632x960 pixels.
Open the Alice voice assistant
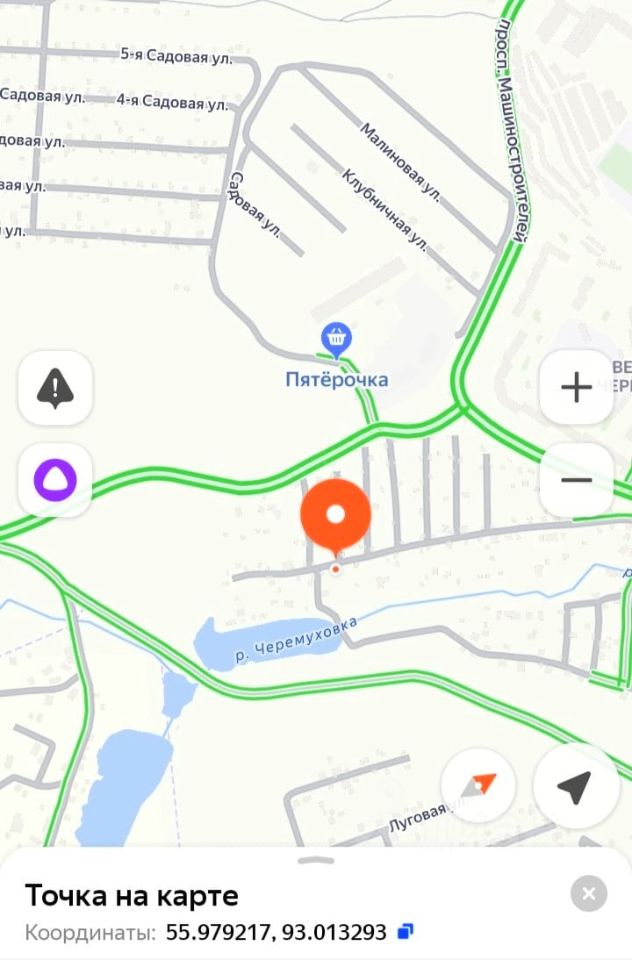pos(55,480)
